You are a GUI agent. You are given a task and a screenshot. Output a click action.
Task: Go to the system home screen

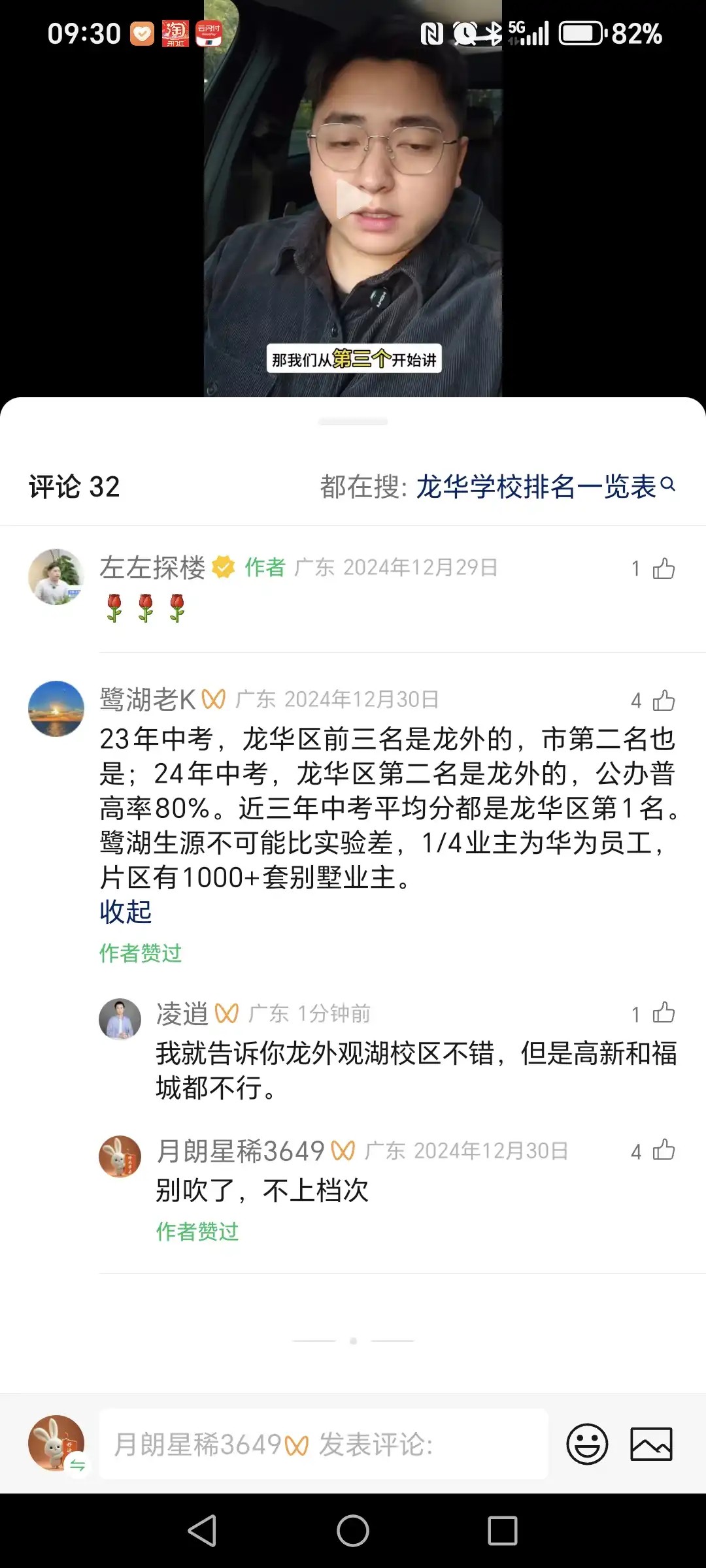pyautogui.click(x=353, y=1530)
